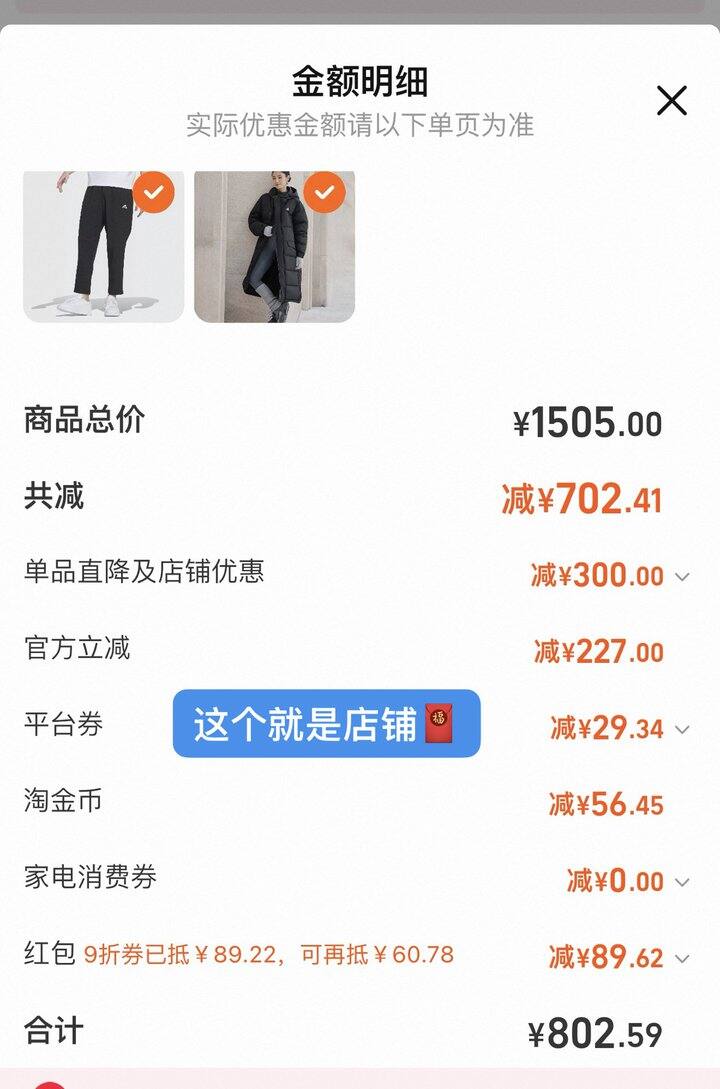Uncheck the long black down coat item
This screenshot has height=1089, width=720.
324,192
